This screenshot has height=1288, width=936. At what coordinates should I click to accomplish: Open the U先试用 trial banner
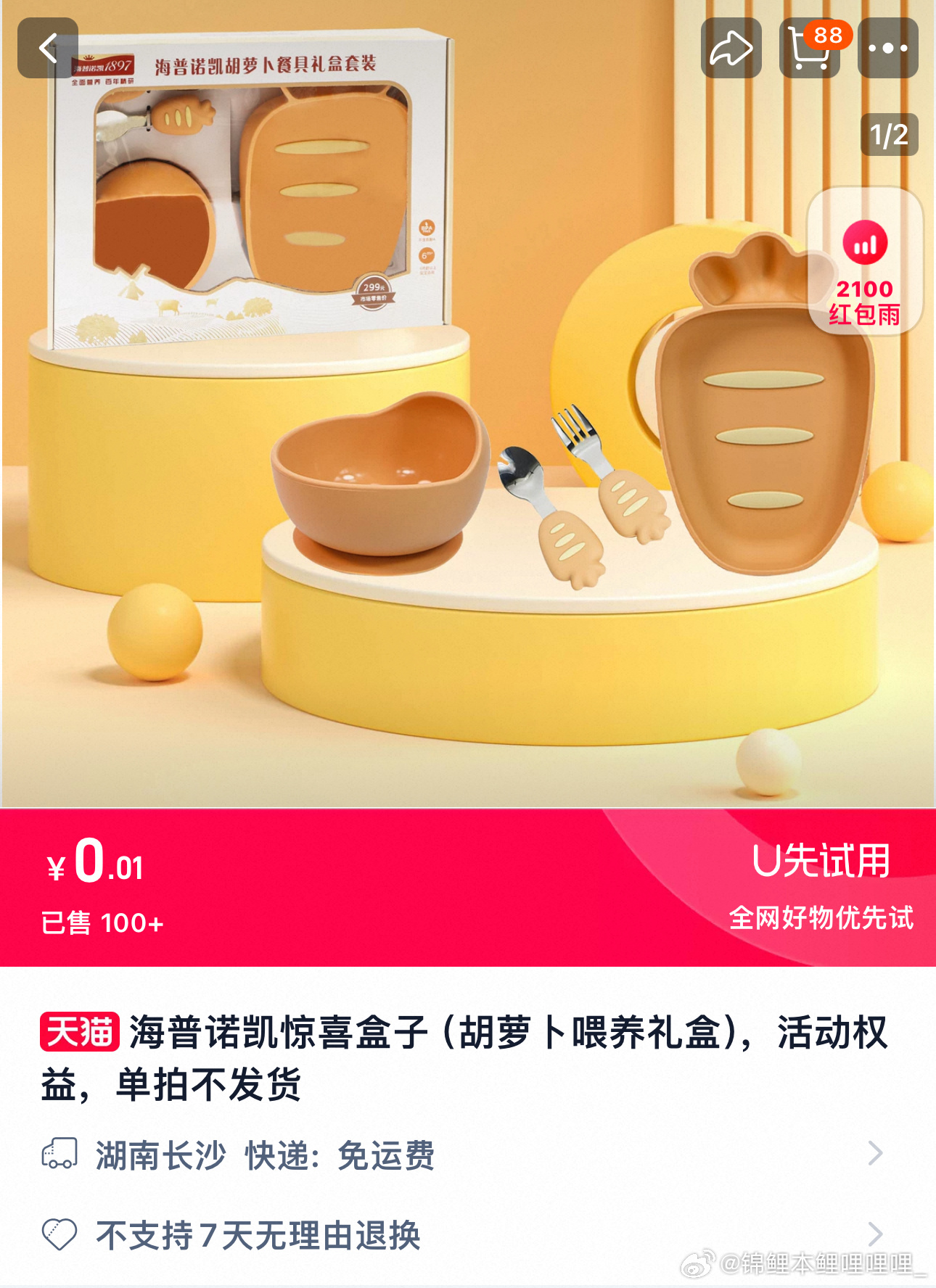coord(821,886)
